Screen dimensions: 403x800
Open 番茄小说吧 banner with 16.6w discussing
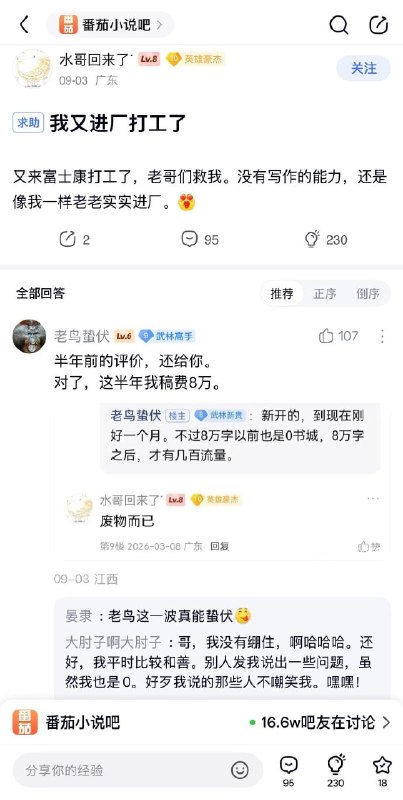click(x=202, y=722)
